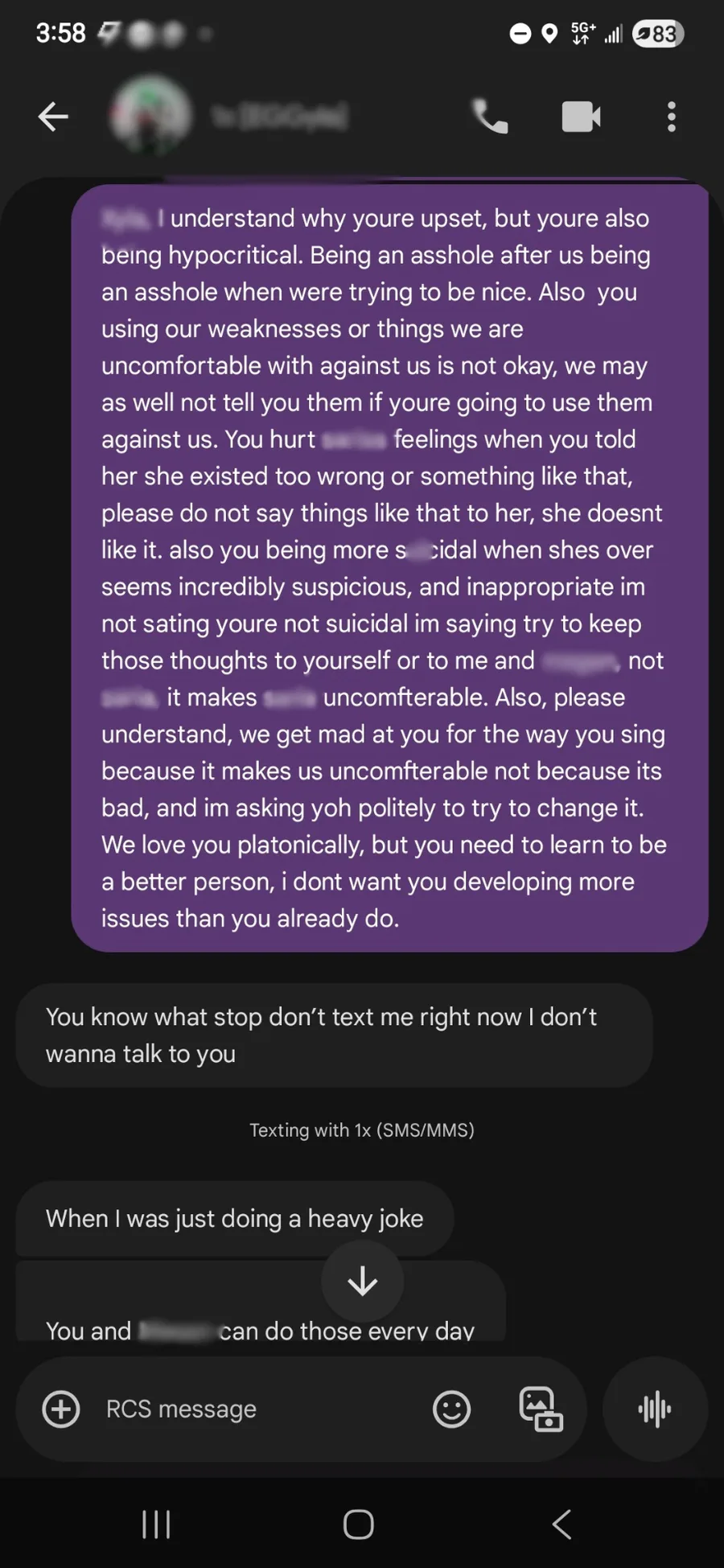
Task: Jump to latest messages with down arrow
Action: coord(363,1281)
